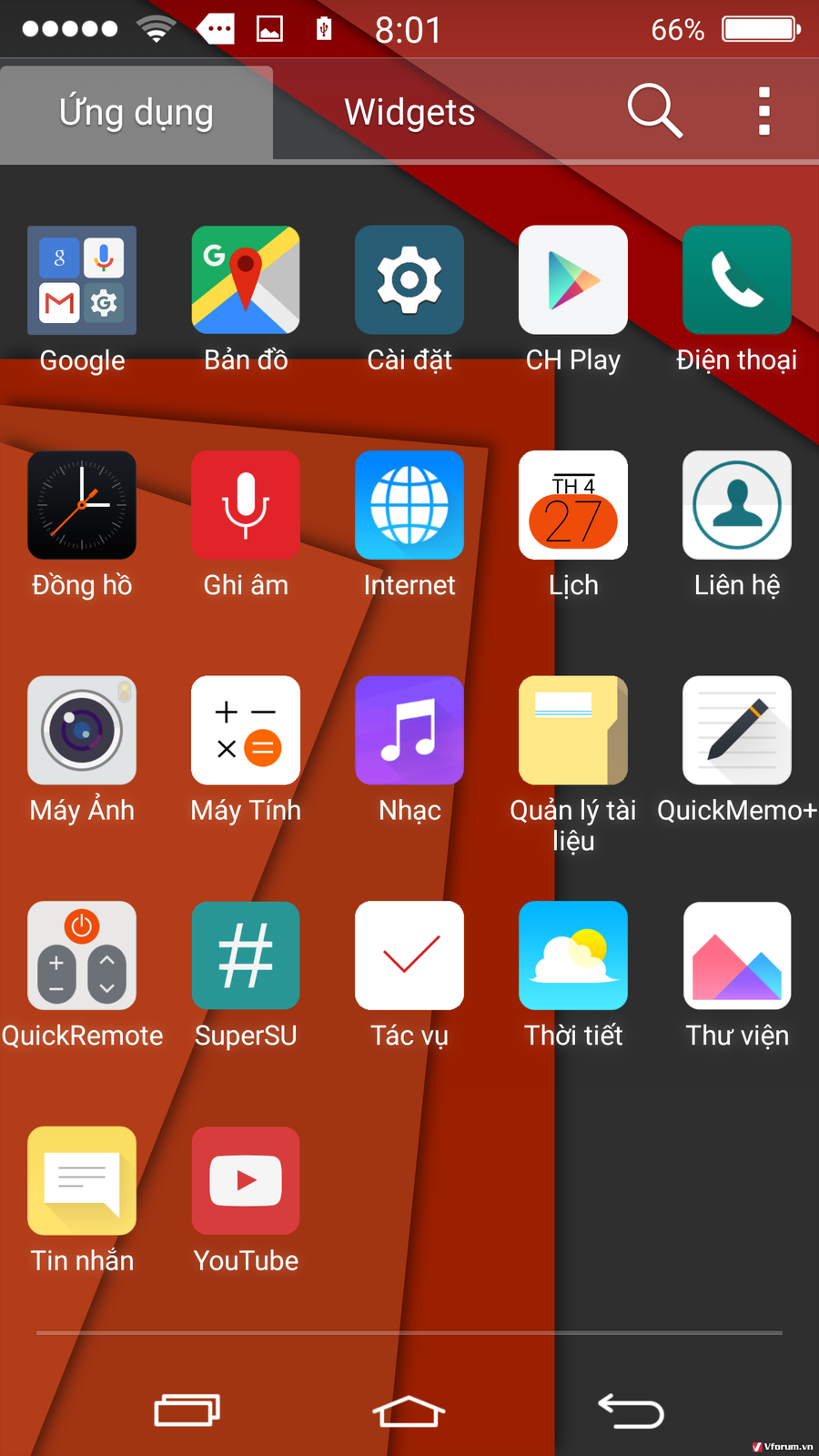819x1456 pixels.
Task: Open the Google folder
Action: (x=82, y=280)
